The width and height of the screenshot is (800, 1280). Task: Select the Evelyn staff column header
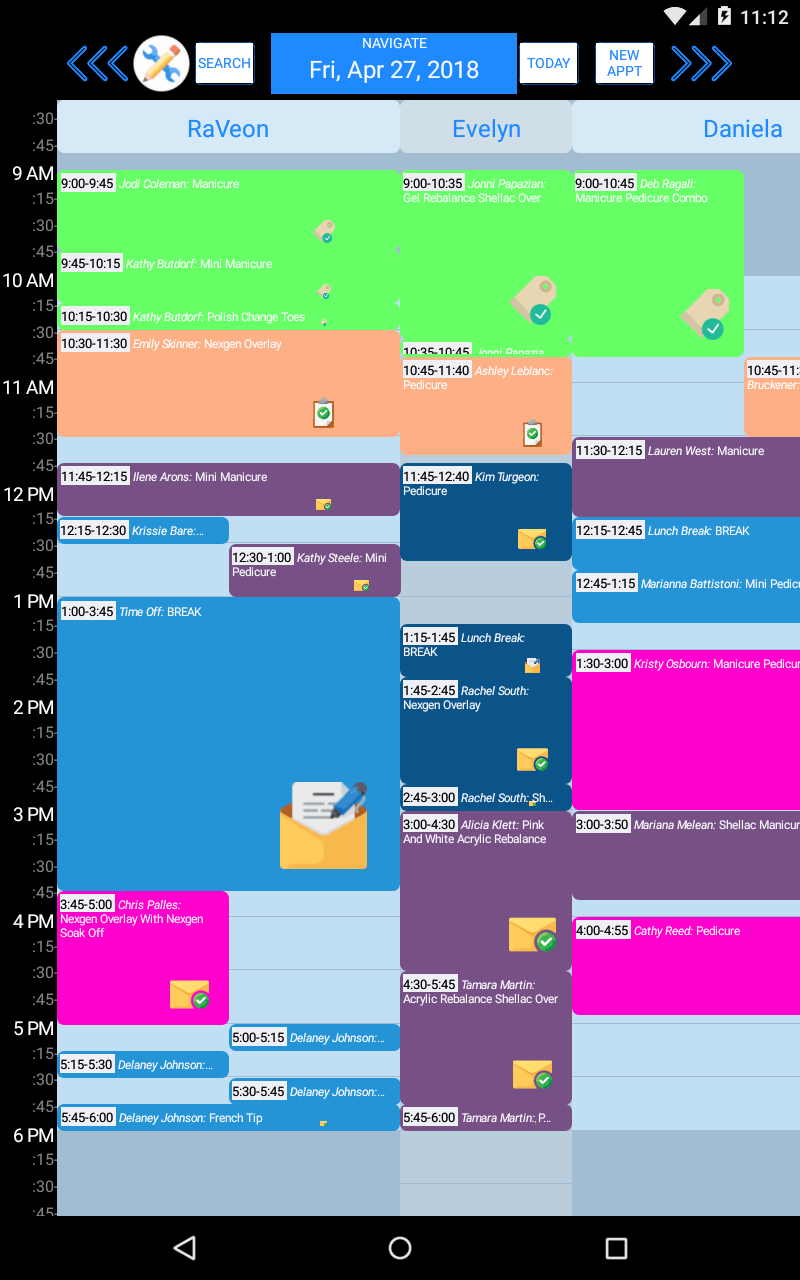coord(486,129)
